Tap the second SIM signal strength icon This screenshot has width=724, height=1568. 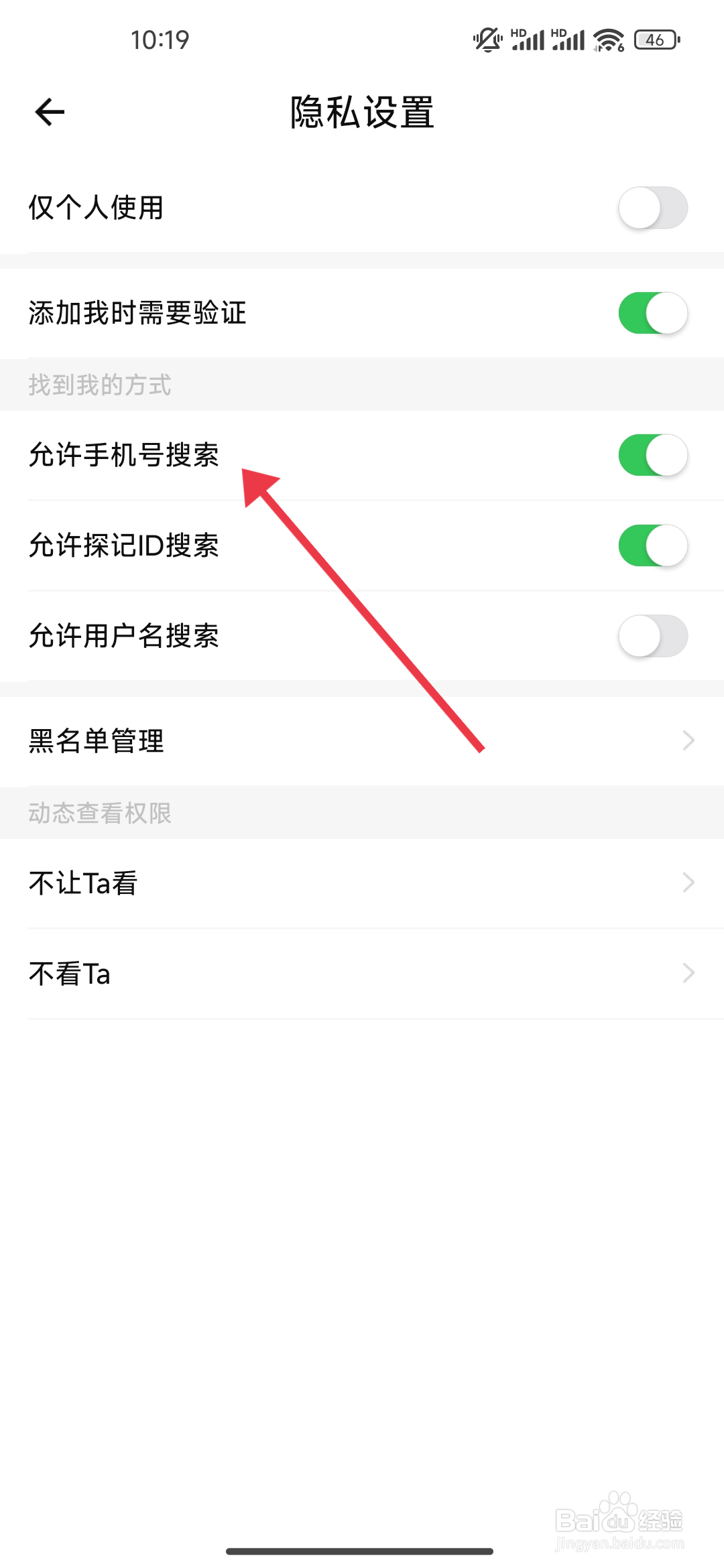pyautogui.click(x=569, y=40)
